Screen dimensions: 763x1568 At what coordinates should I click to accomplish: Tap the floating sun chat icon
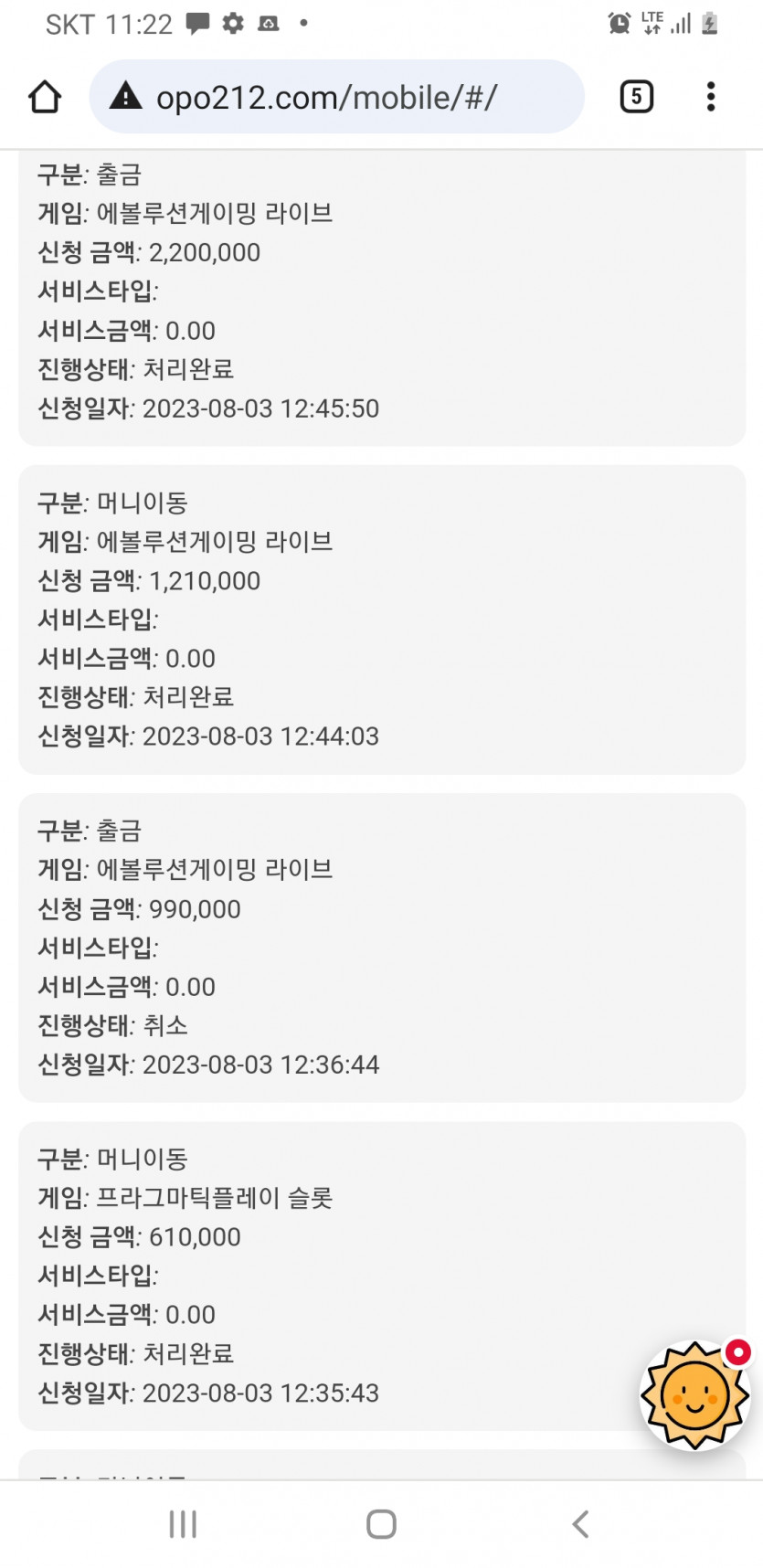point(696,1394)
